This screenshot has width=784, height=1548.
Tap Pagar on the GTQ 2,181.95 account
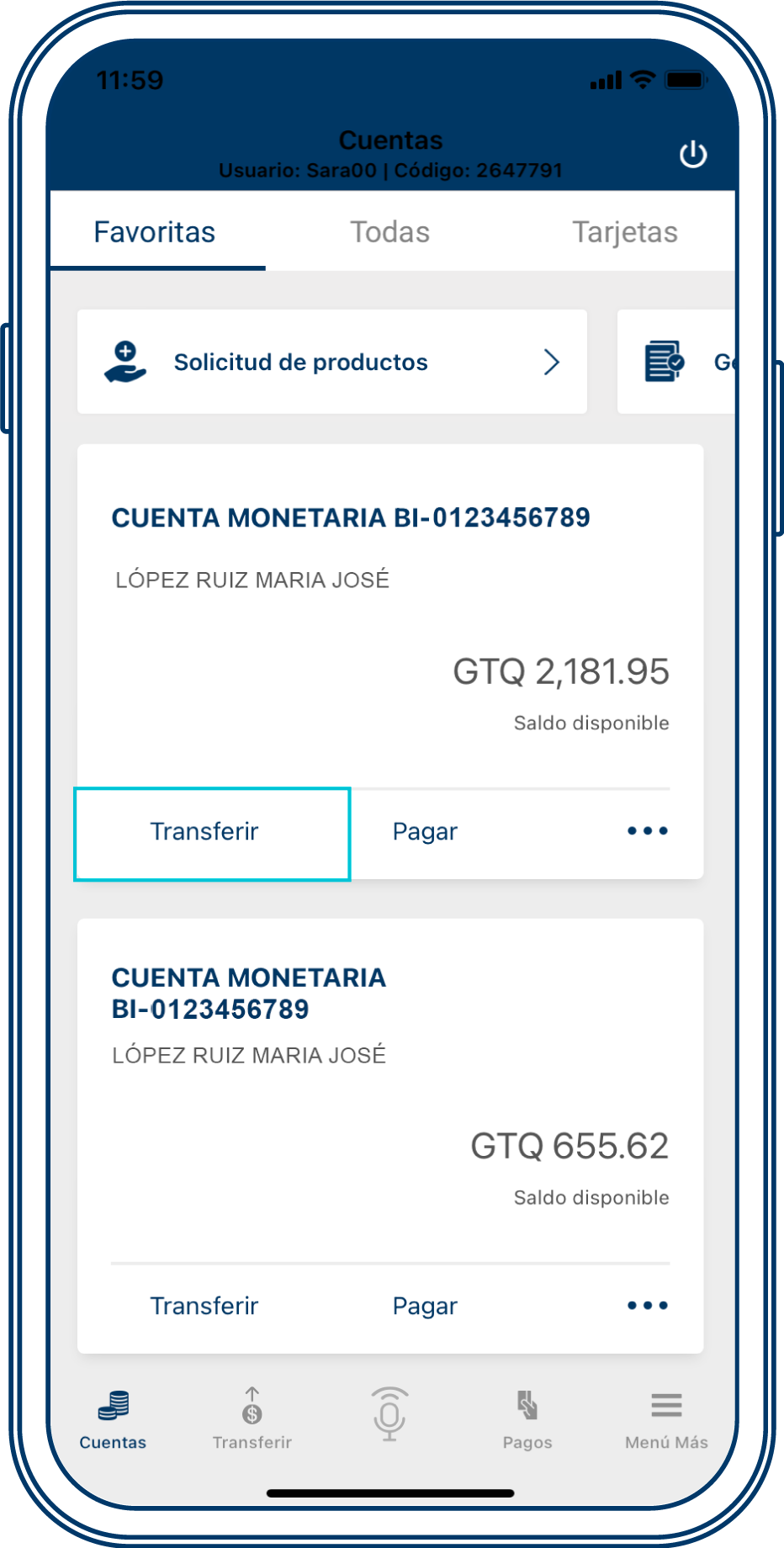[x=425, y=832]
